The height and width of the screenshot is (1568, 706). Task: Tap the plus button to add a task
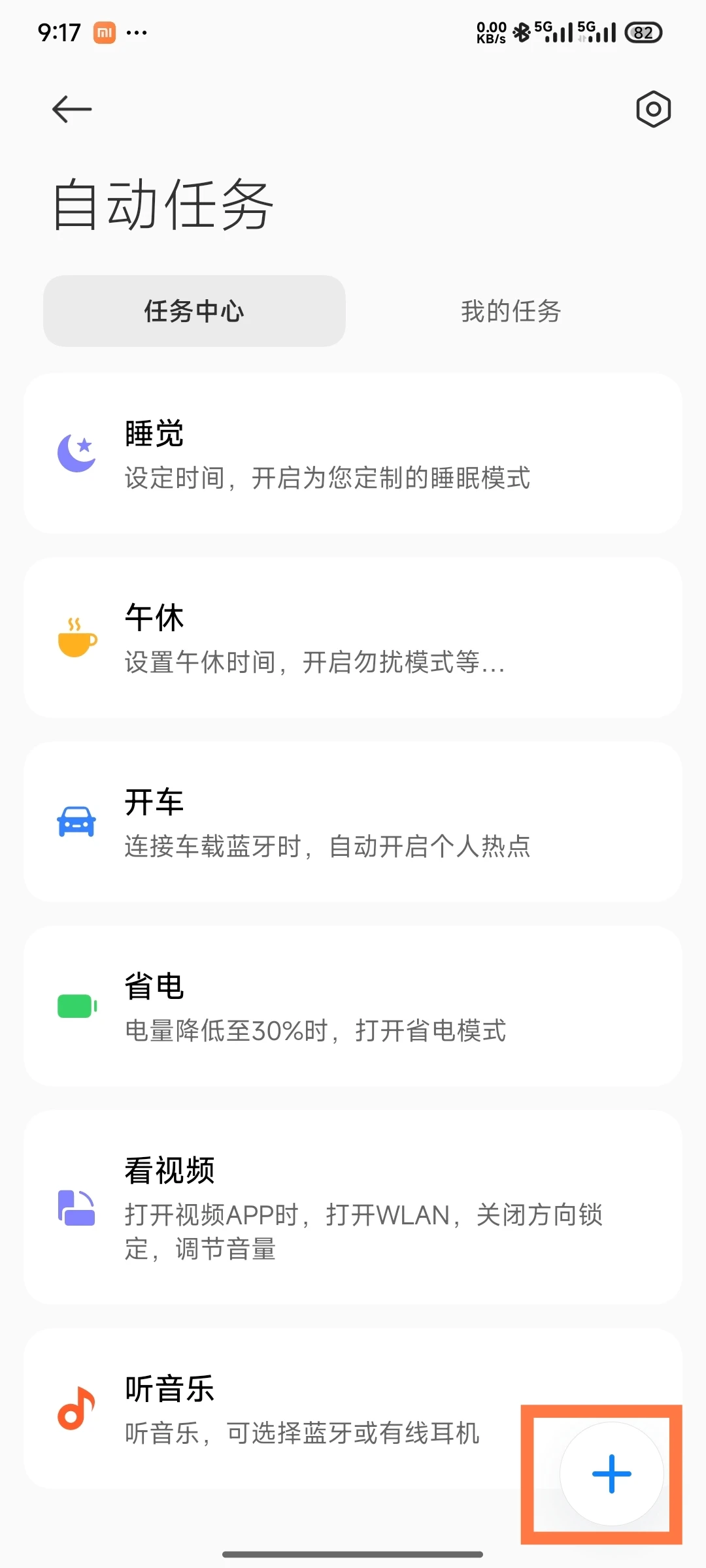(x=612, y=1474)
